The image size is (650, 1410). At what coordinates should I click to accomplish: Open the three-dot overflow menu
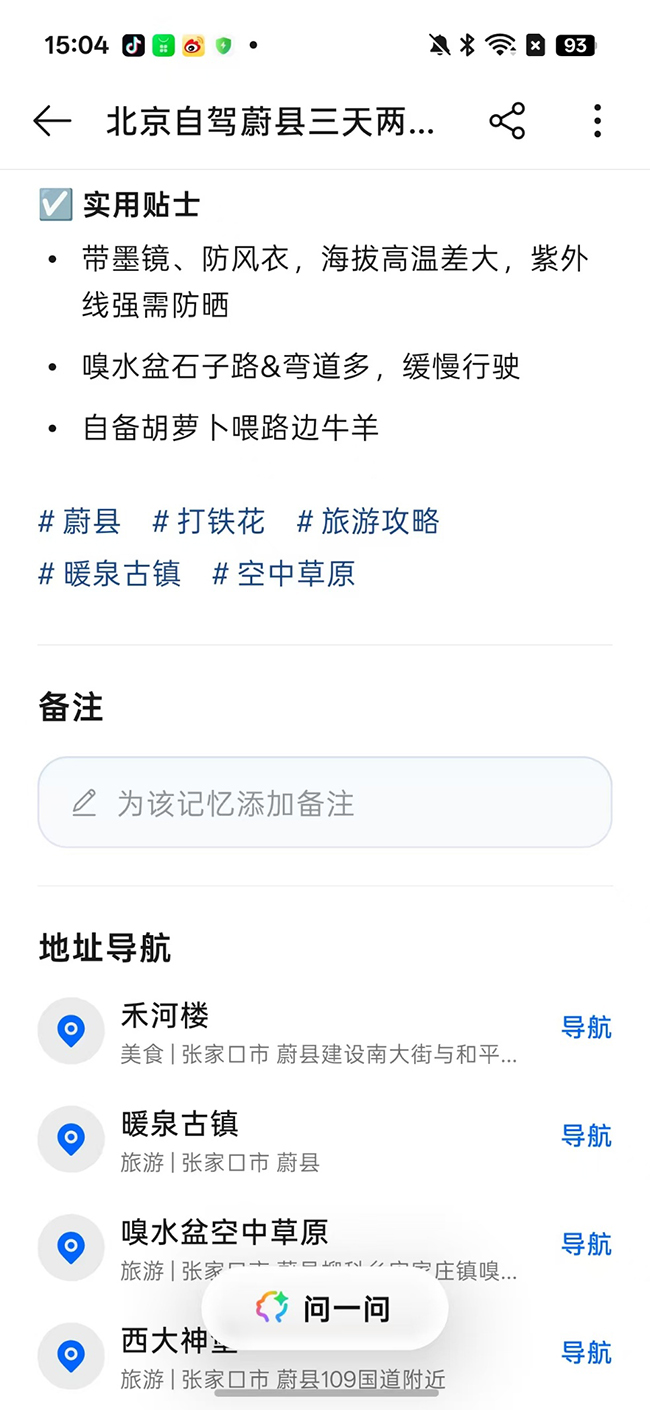coord(597,121)
